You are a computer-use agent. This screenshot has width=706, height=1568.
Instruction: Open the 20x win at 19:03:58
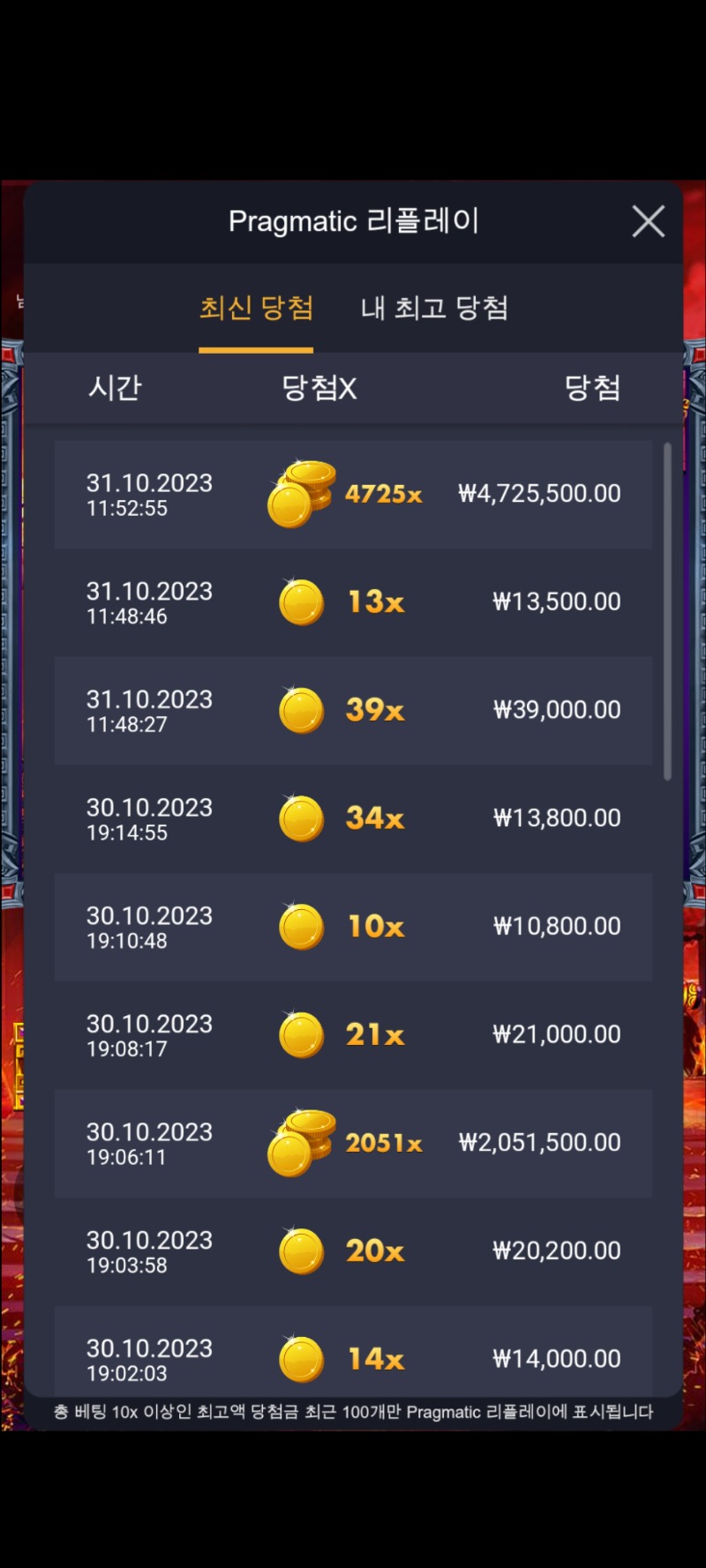[353, 1251]
